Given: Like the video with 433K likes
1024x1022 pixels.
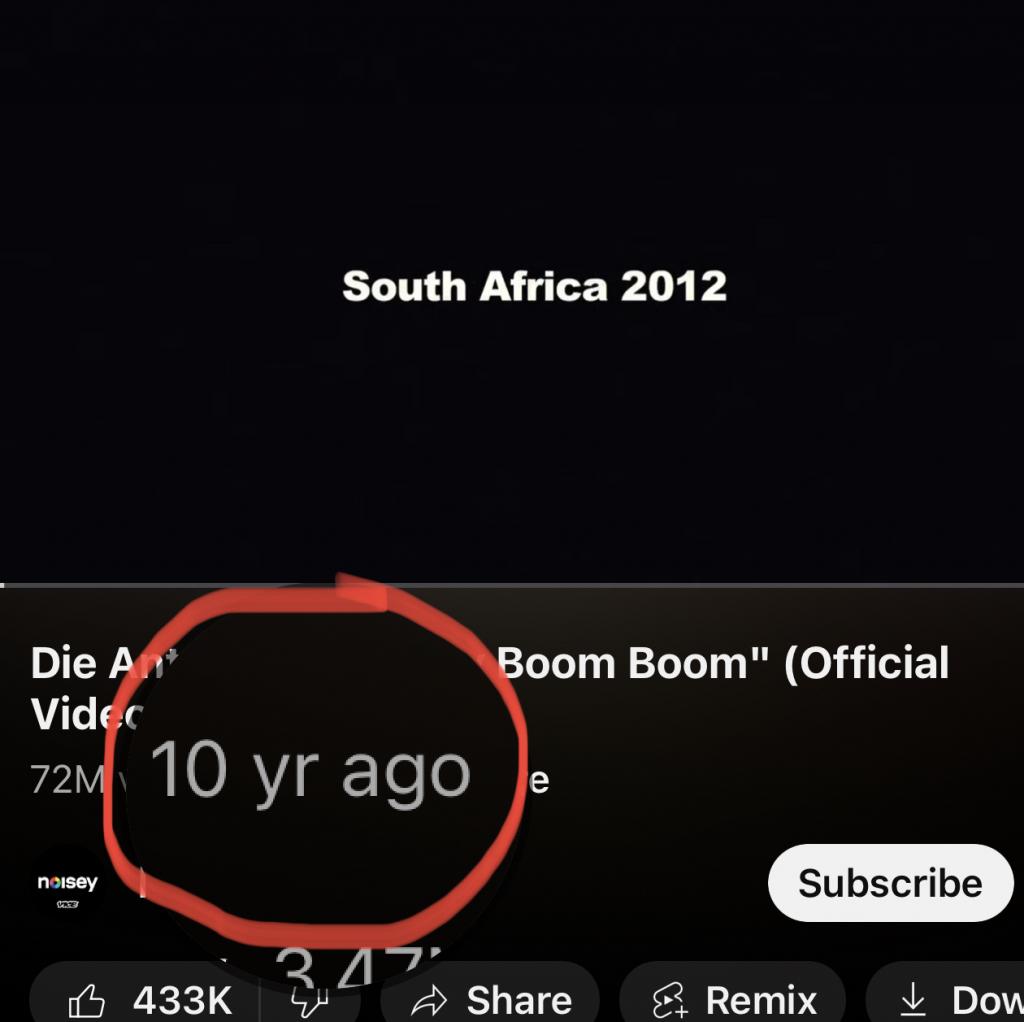Looking at the screenshot, I should tap(150, 999).
